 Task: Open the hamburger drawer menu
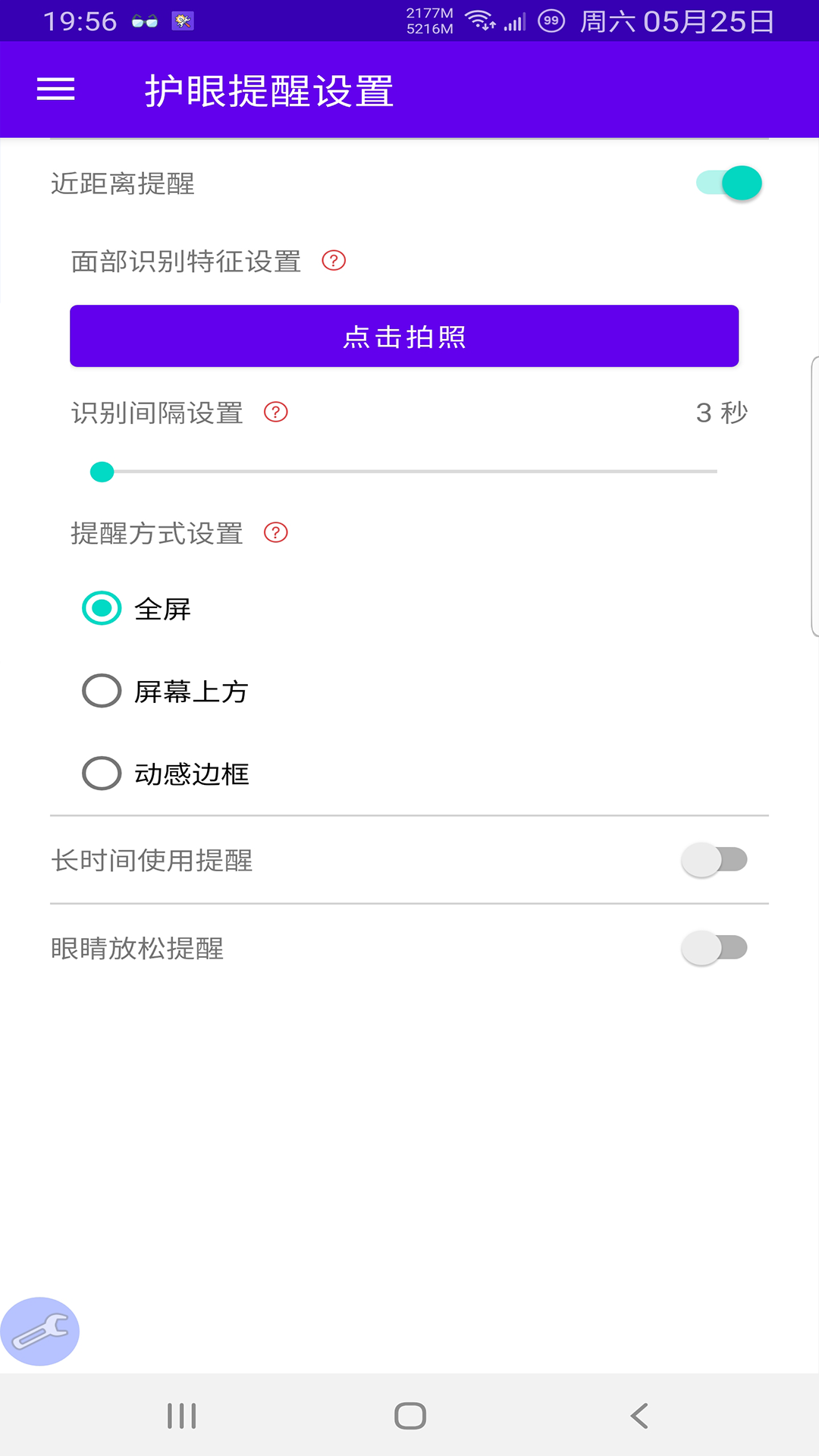tap(55, 89)
